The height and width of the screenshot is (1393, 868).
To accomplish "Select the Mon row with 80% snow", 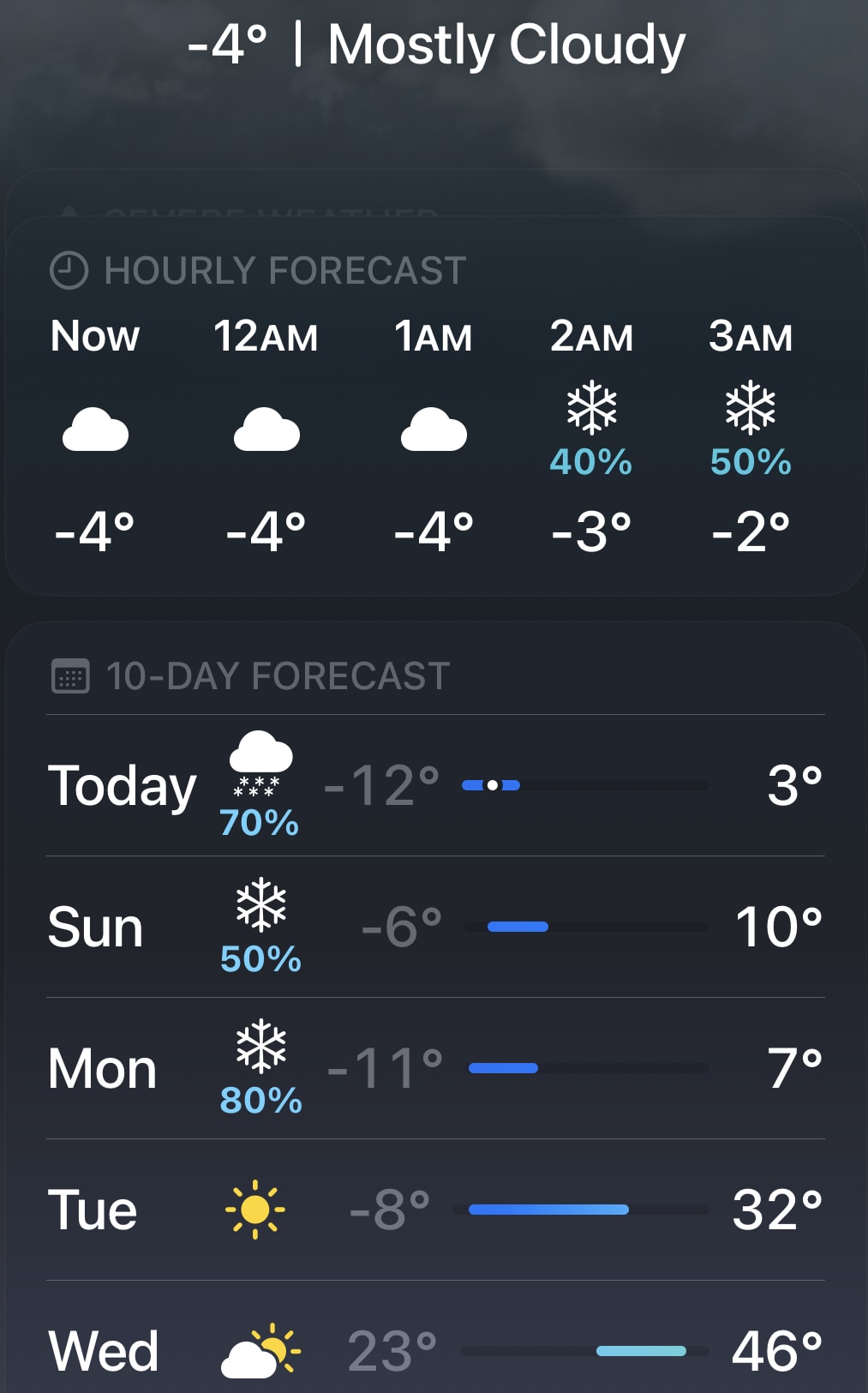I will click(x=434, y=1068).
